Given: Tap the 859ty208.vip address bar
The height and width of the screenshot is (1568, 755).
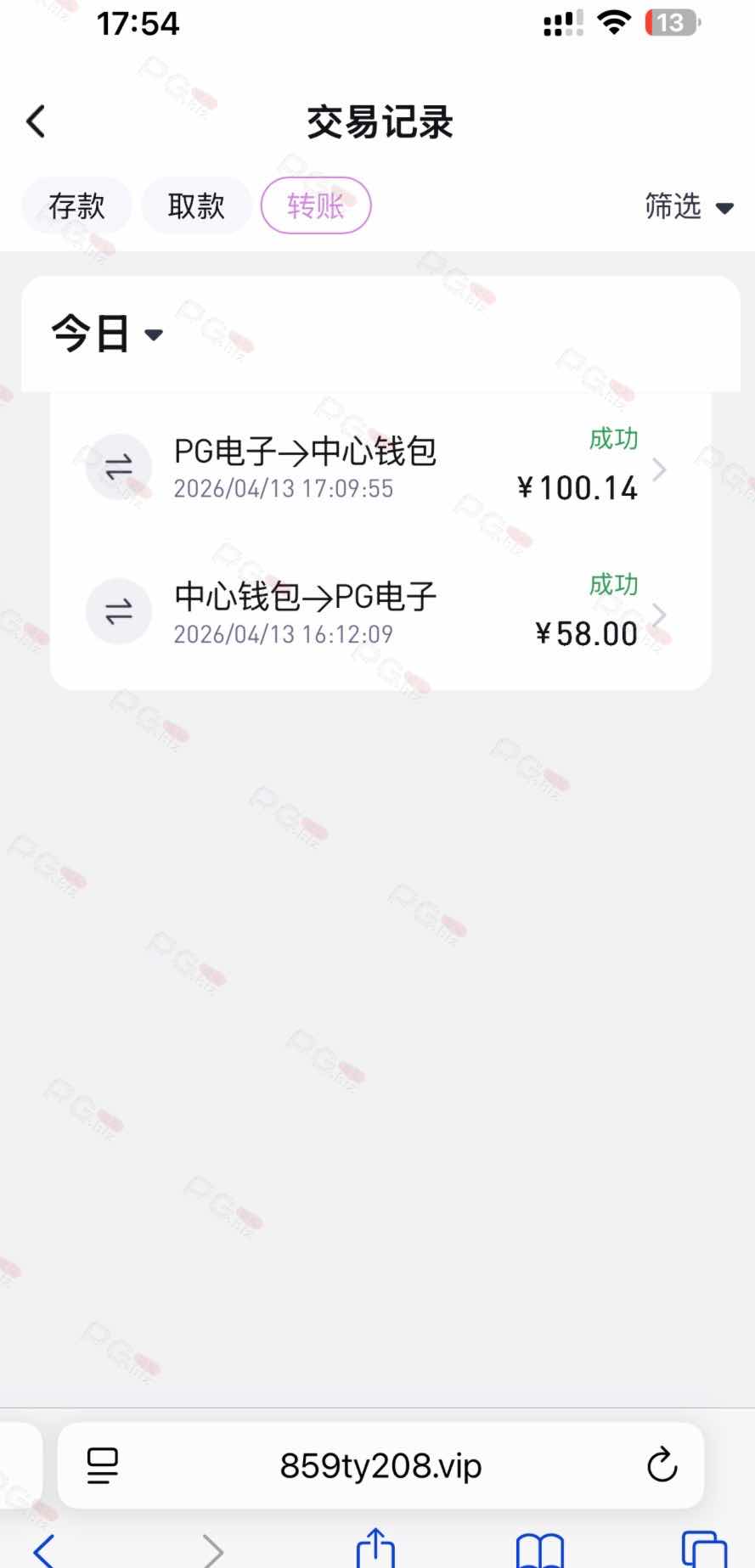Looking at the screenshot, I should click(x=380, y=1466).
